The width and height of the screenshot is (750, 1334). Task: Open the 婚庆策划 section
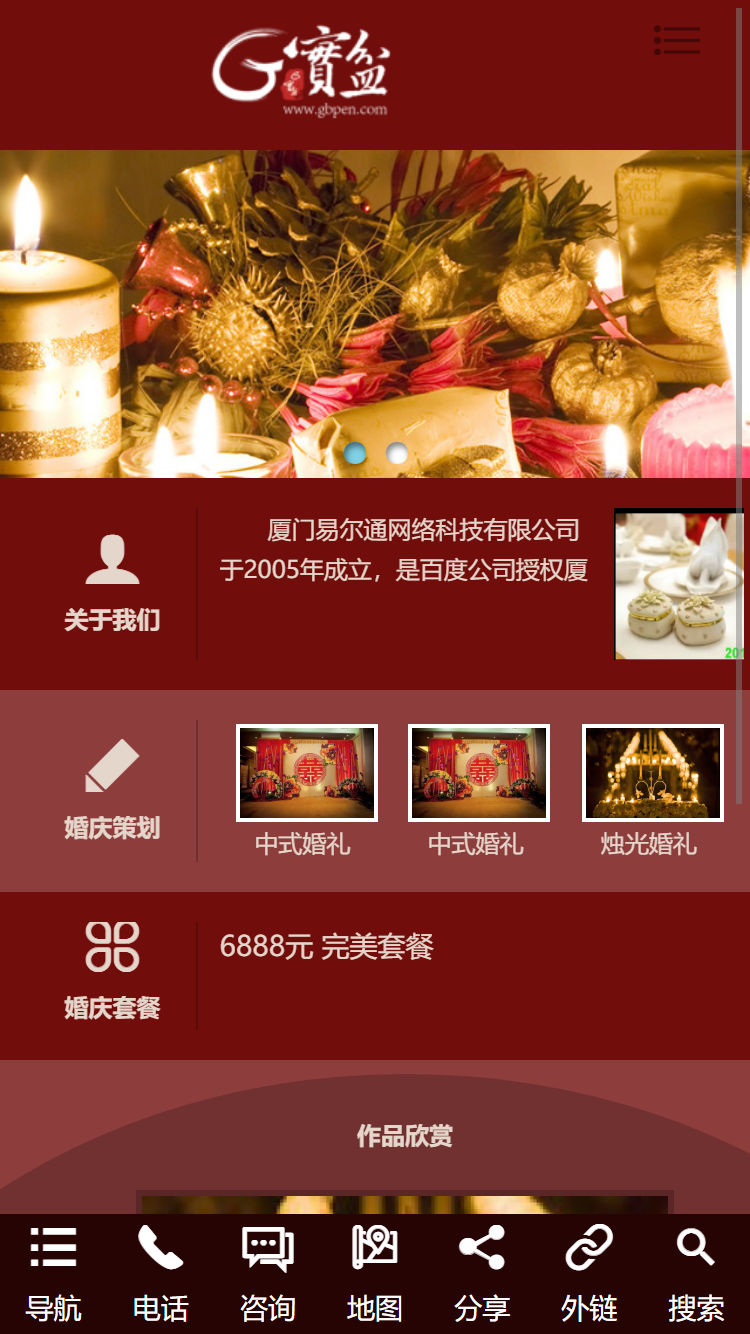[x=112, y=790]
